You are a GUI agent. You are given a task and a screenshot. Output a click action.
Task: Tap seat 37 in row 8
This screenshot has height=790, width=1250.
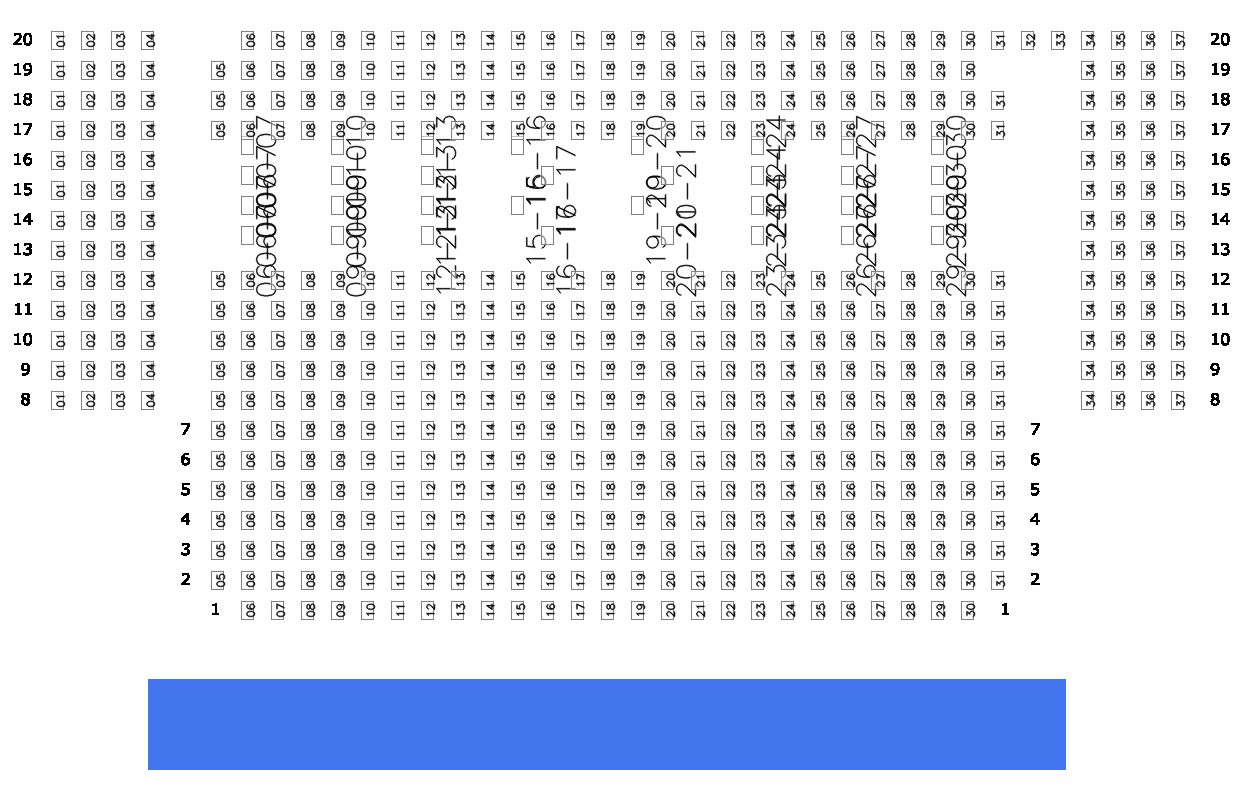tap(1179, 400)
